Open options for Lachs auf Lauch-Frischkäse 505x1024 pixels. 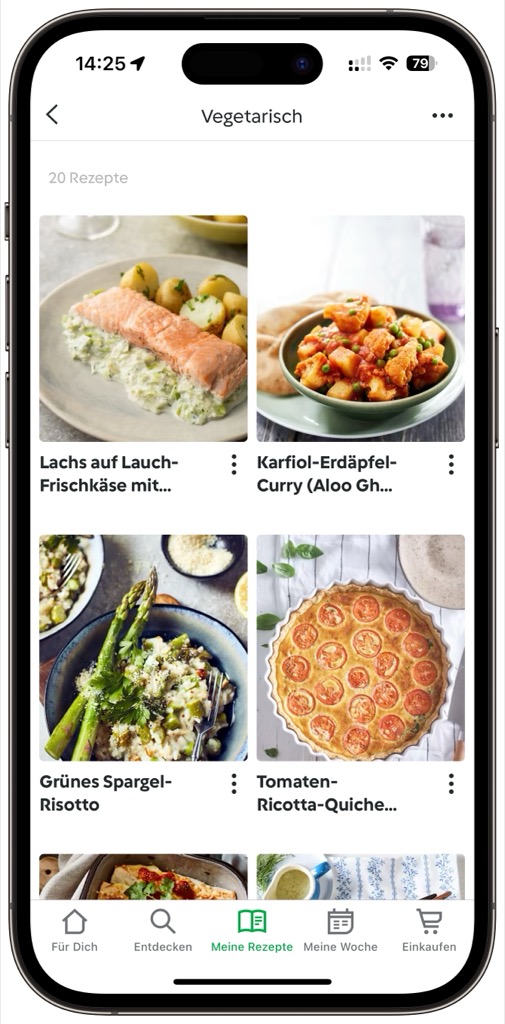(234, 464)
